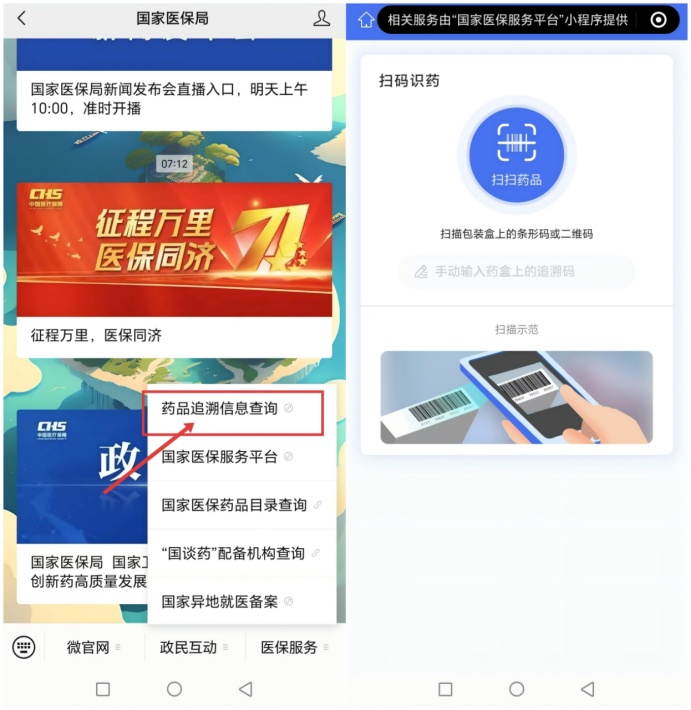The image size is (691, 710).
Task: Tap the home icon in the mini program
Action: [366, 20]
